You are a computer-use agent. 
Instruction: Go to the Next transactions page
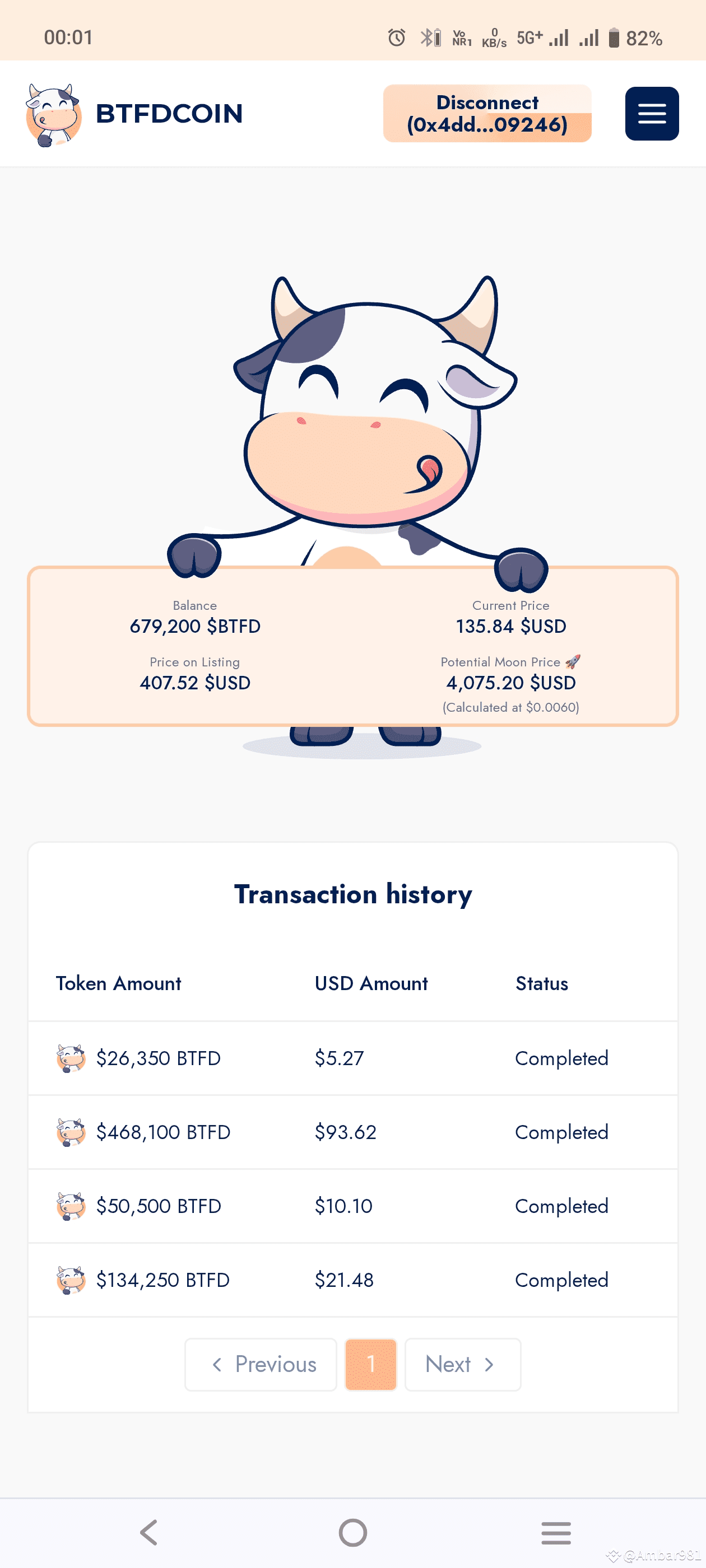462,1364
